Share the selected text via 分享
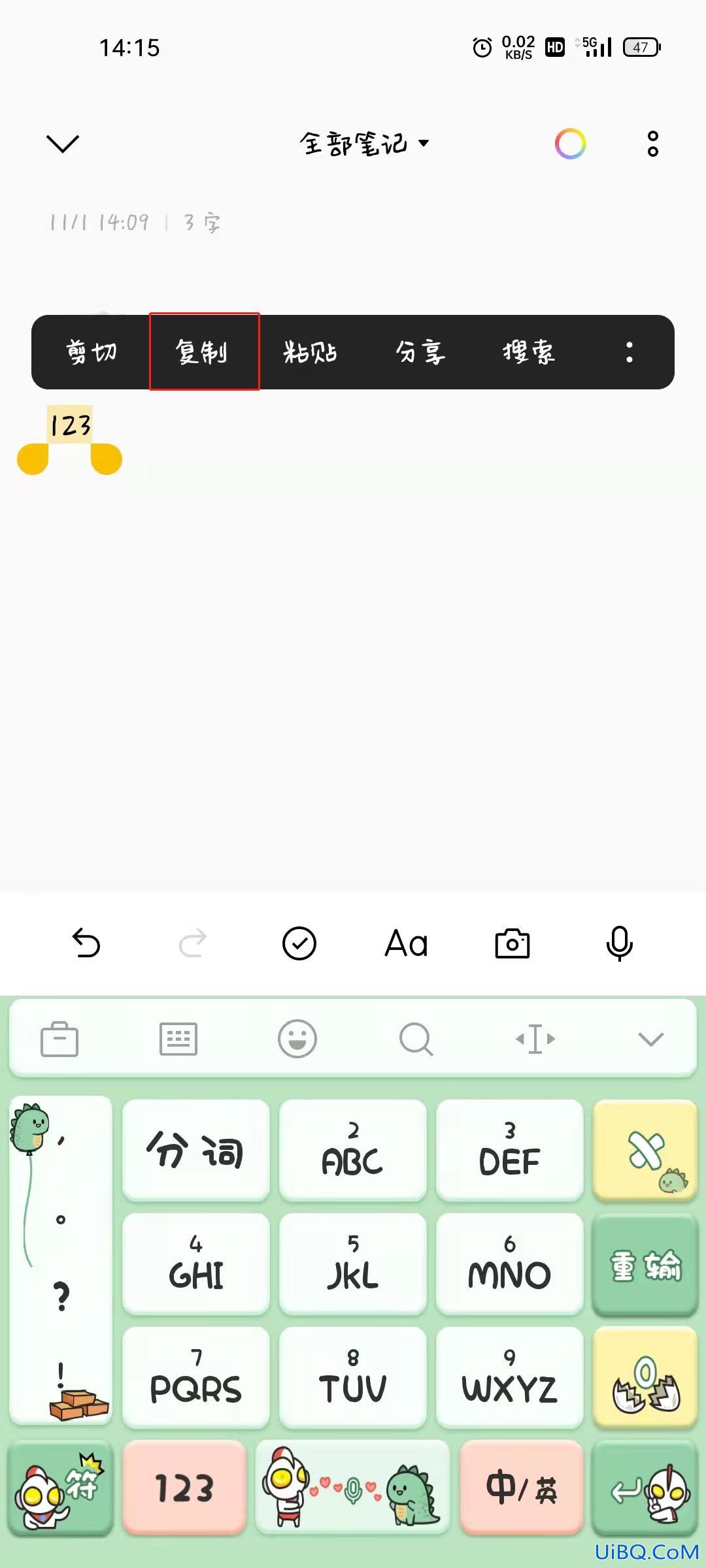 pyautogui.click(x=420, y=352)
